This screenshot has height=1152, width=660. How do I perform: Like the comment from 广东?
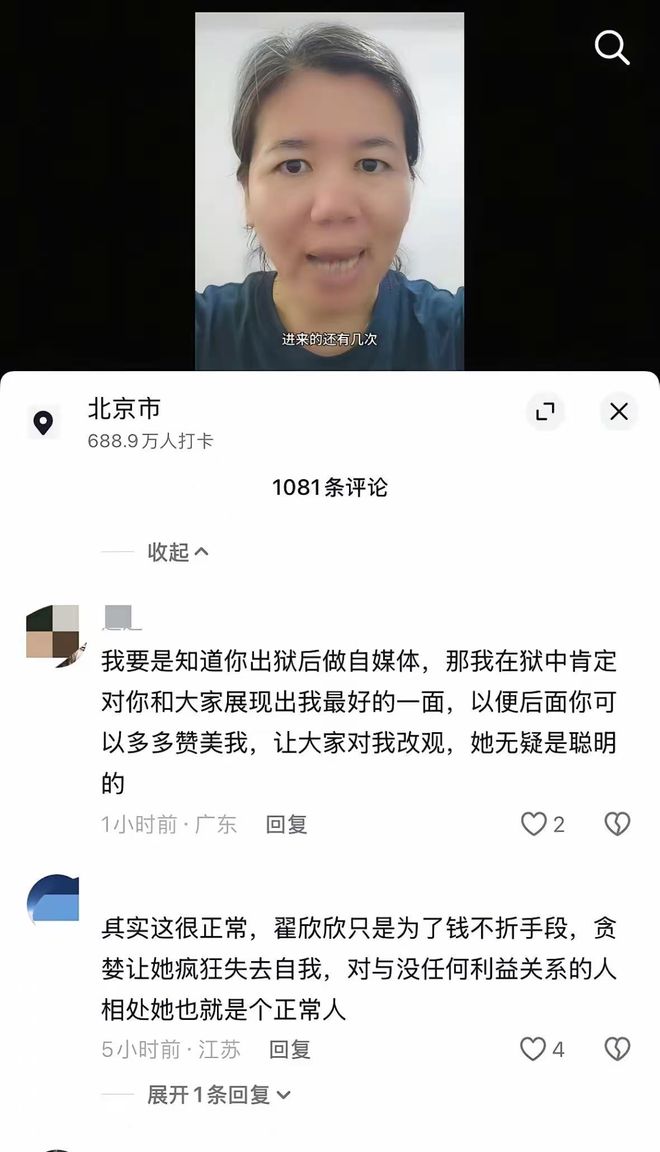535,824
